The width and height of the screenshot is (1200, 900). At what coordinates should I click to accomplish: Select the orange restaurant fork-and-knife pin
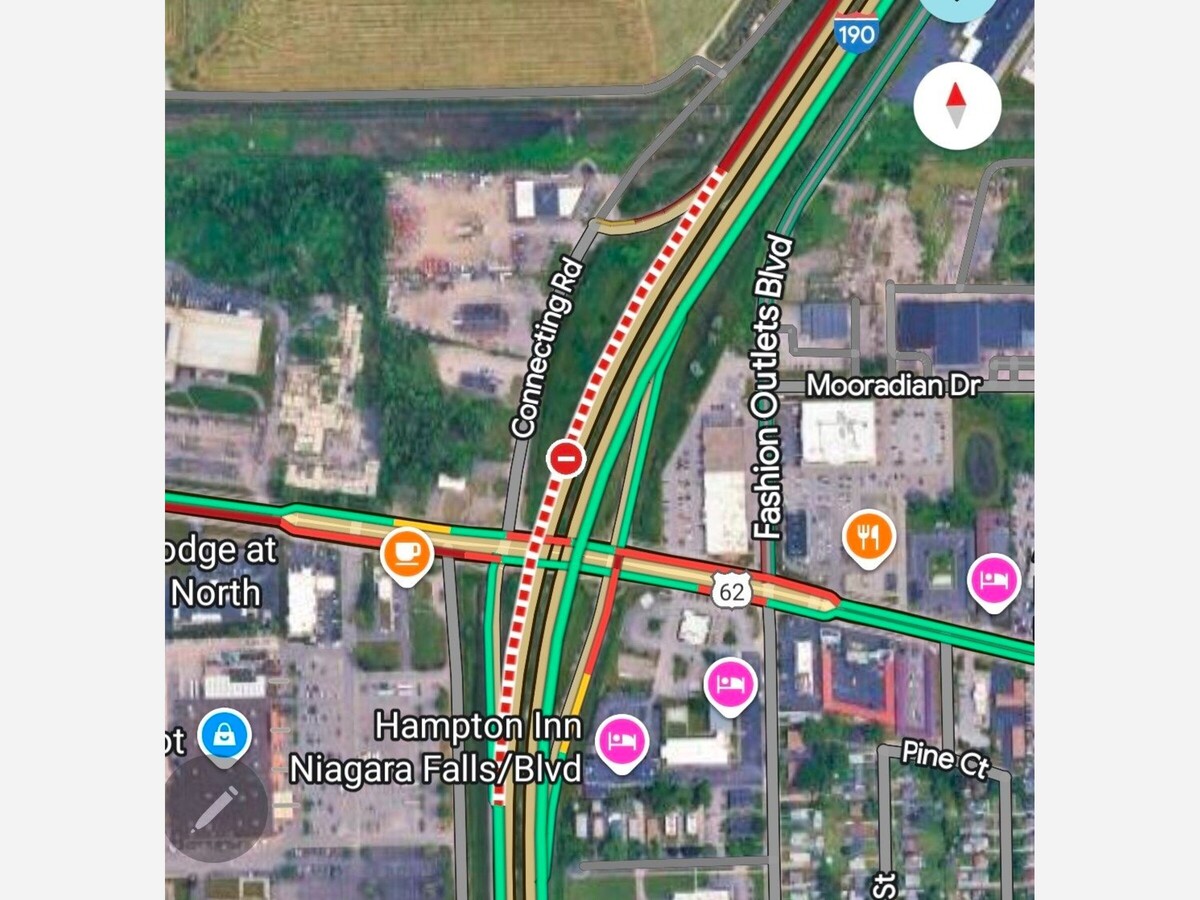(869, 536)
